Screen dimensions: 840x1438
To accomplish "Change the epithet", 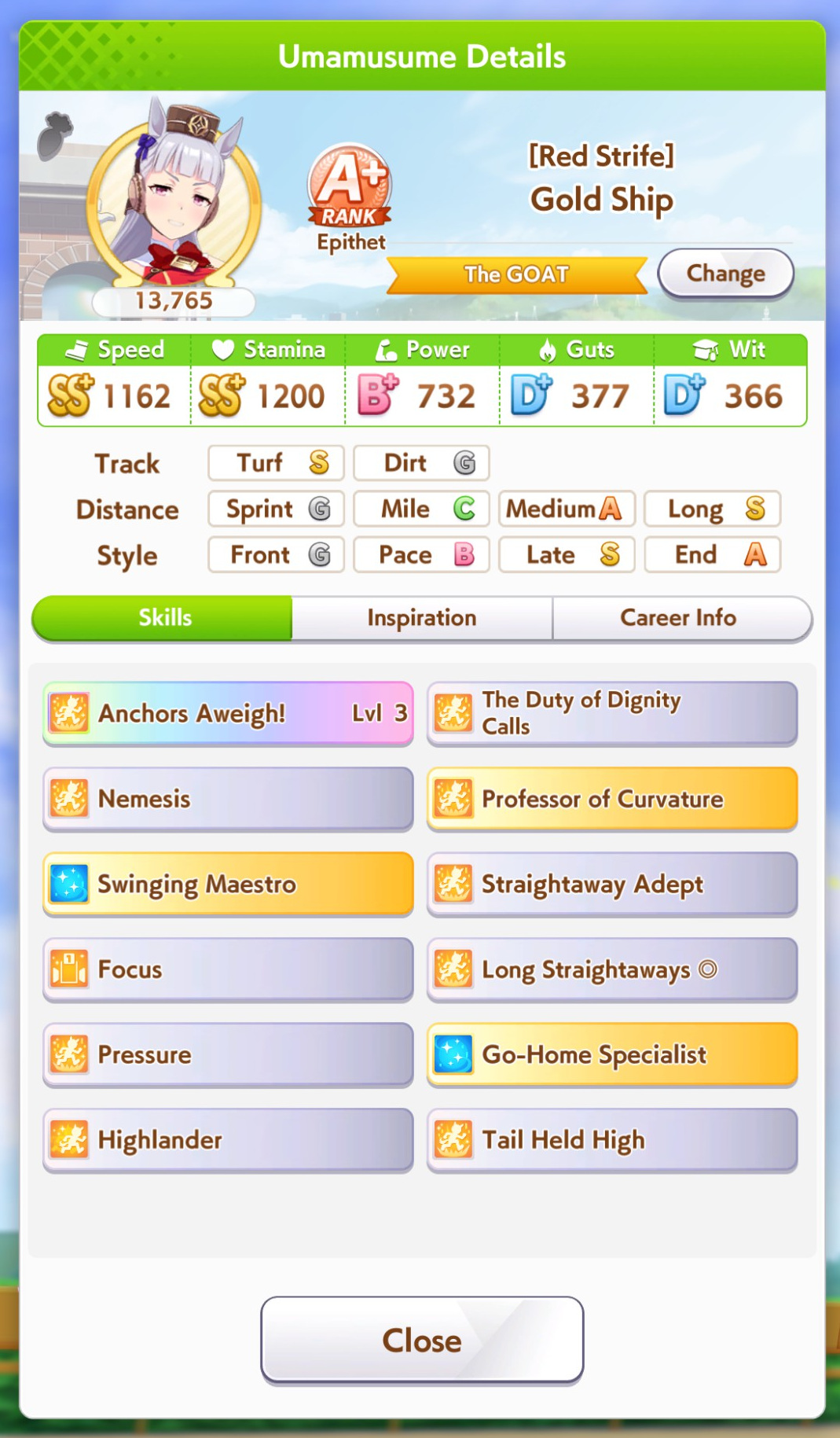I will click(x=725, y=274).
